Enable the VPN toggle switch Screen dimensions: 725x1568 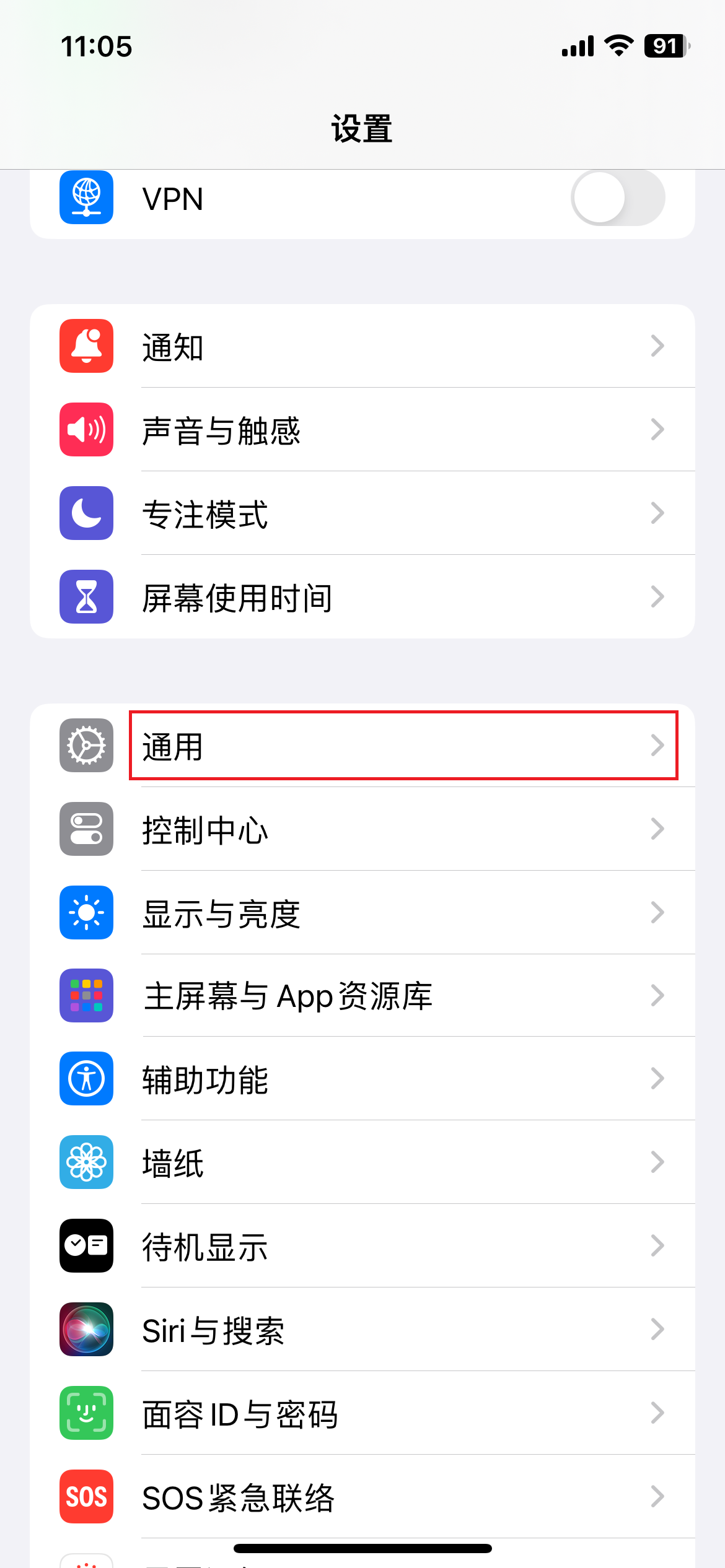617,198
